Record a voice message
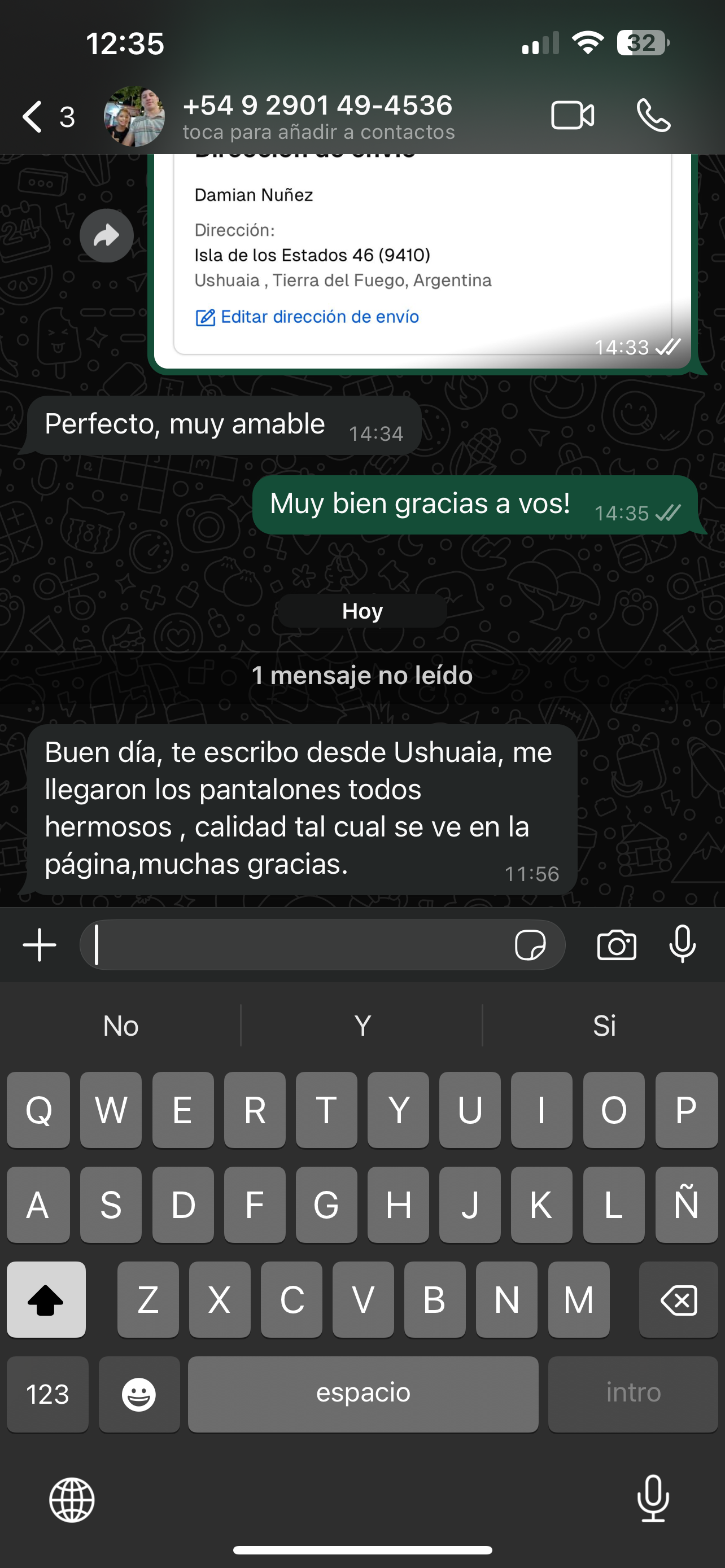 pyautogui.click(x=683, y=945)
